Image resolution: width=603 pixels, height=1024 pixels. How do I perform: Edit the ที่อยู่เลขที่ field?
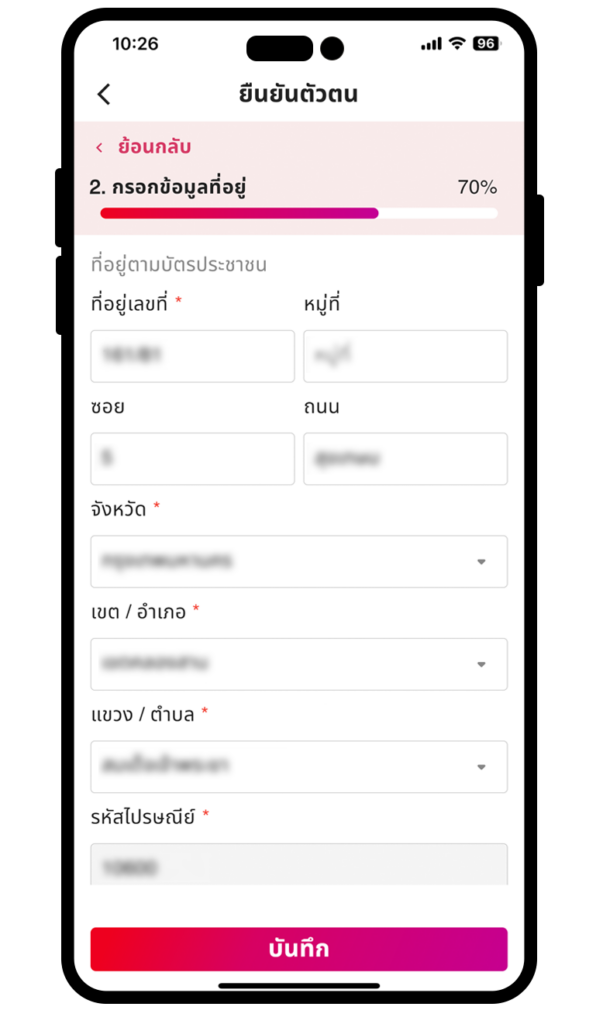click(193, 356)
